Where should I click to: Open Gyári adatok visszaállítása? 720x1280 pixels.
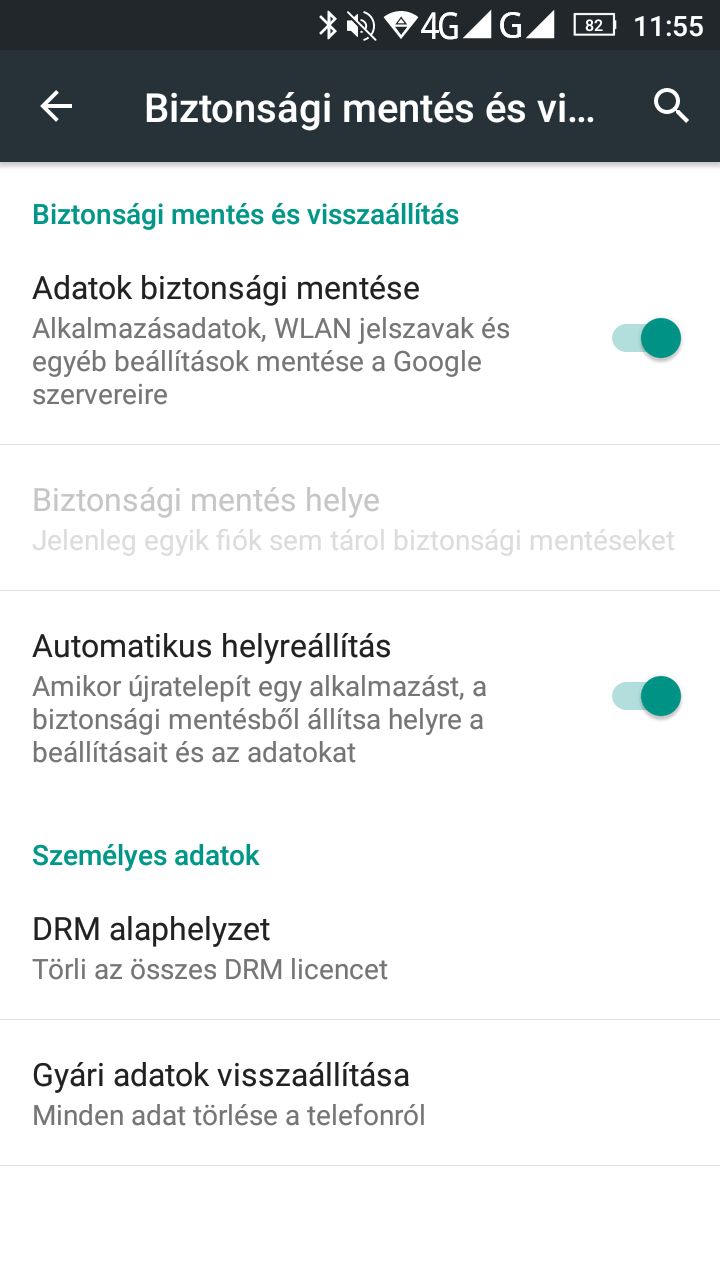[x=360, y=1093]
